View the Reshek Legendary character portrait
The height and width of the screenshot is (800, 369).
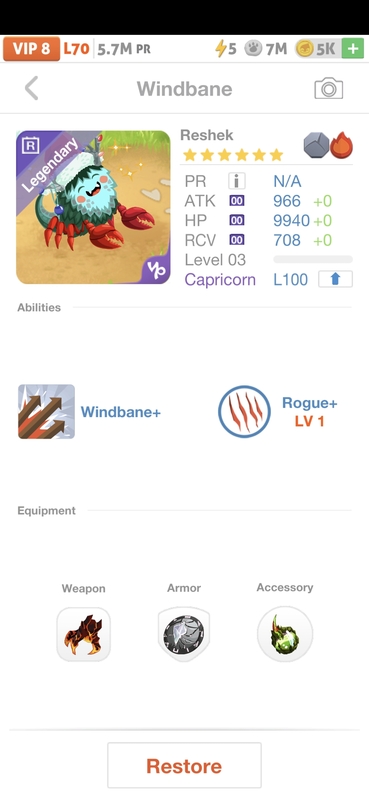click(x=93, y=207)
